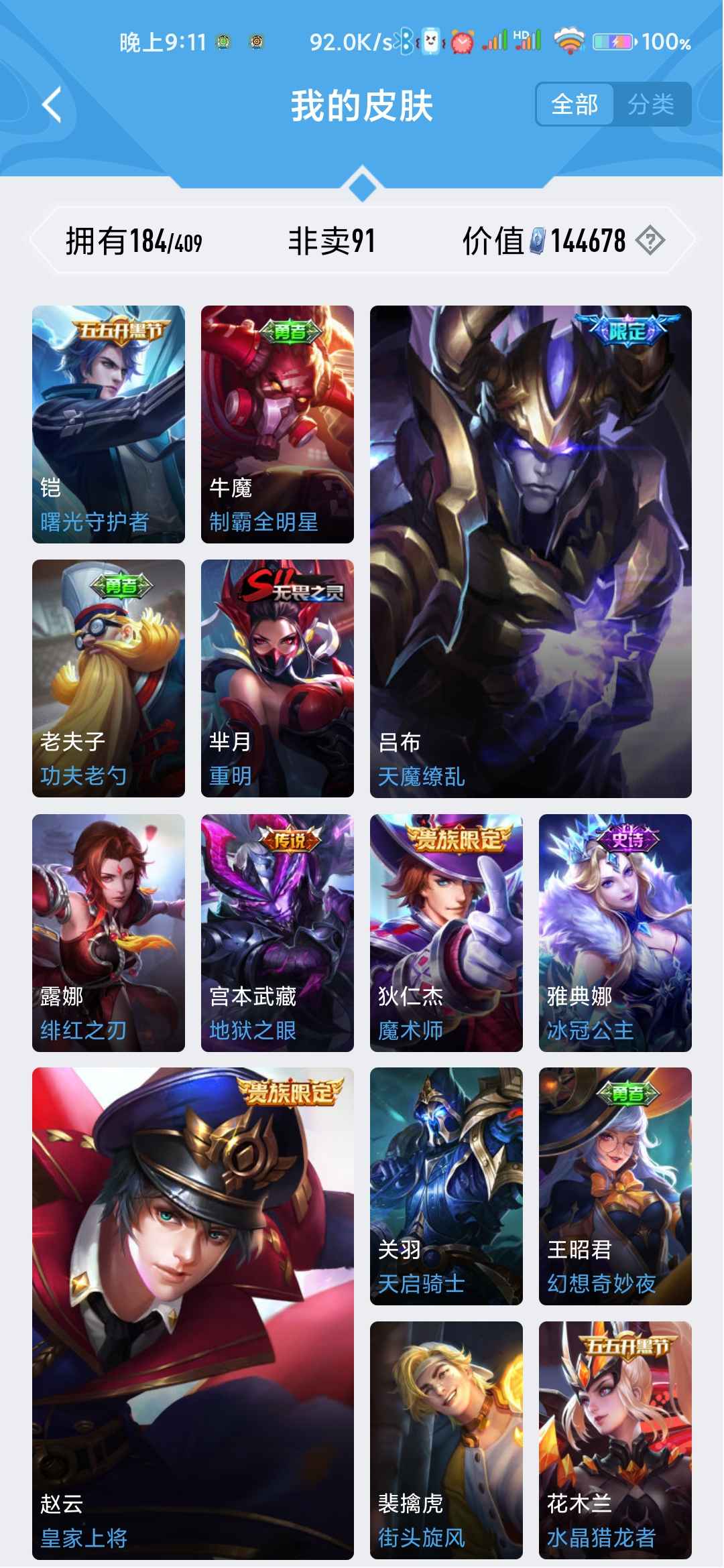This screenshot has width=724, height=1568.
Task: Select 雅典娜 冰冠公主 skin card
Action: pyautogui.click(x=615, y=932)
